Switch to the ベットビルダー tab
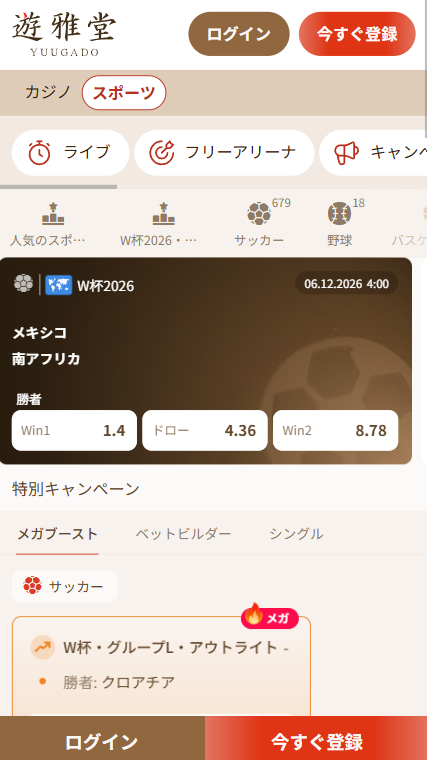The image size is (427, 760). click(183, 534)
